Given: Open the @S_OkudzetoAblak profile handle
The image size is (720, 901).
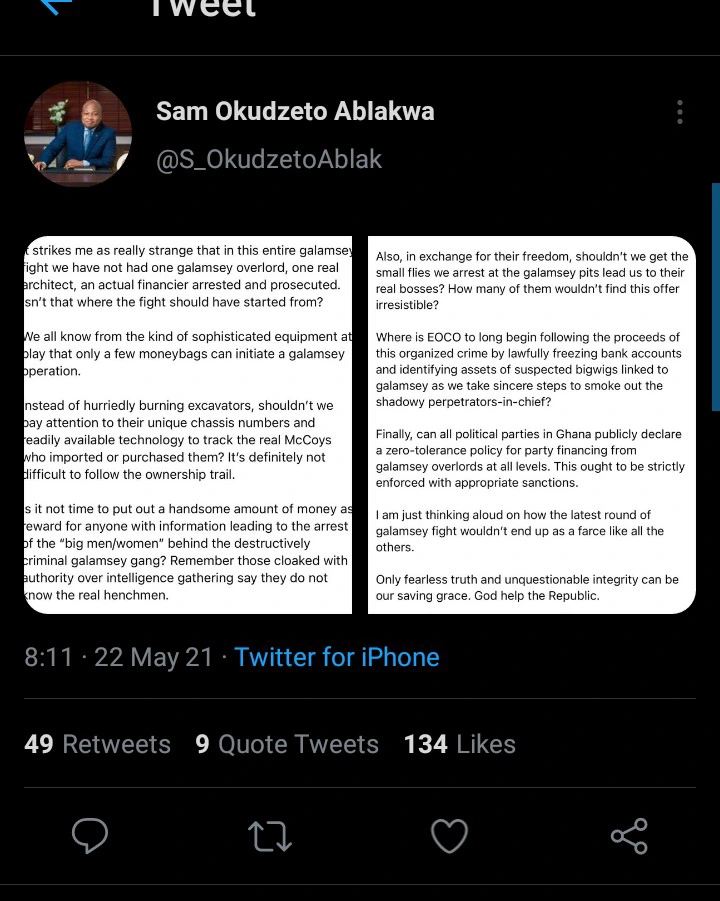Looking at the screenshot, I should coord(268,159).
